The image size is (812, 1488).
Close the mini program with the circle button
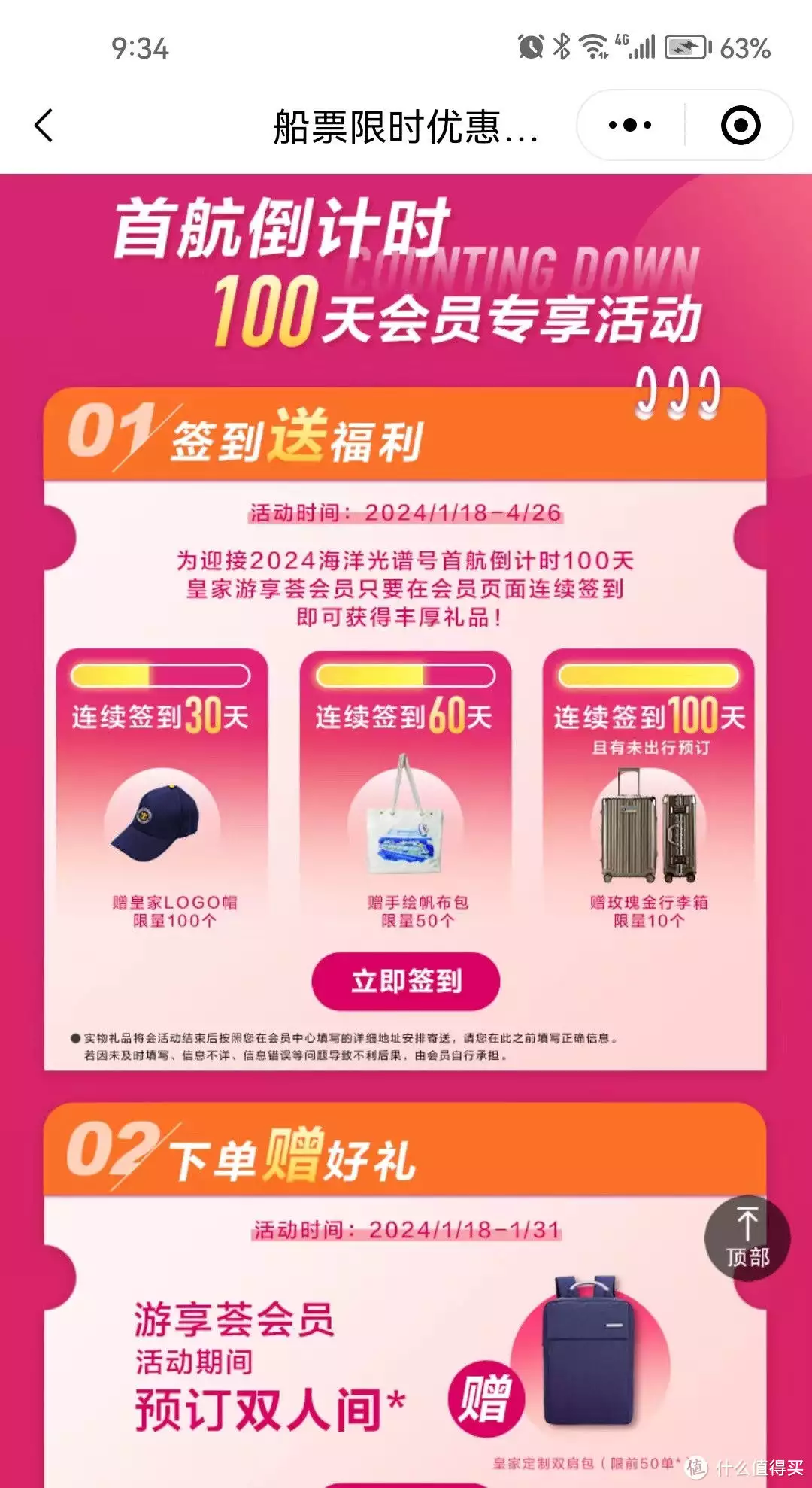[740, 125]
